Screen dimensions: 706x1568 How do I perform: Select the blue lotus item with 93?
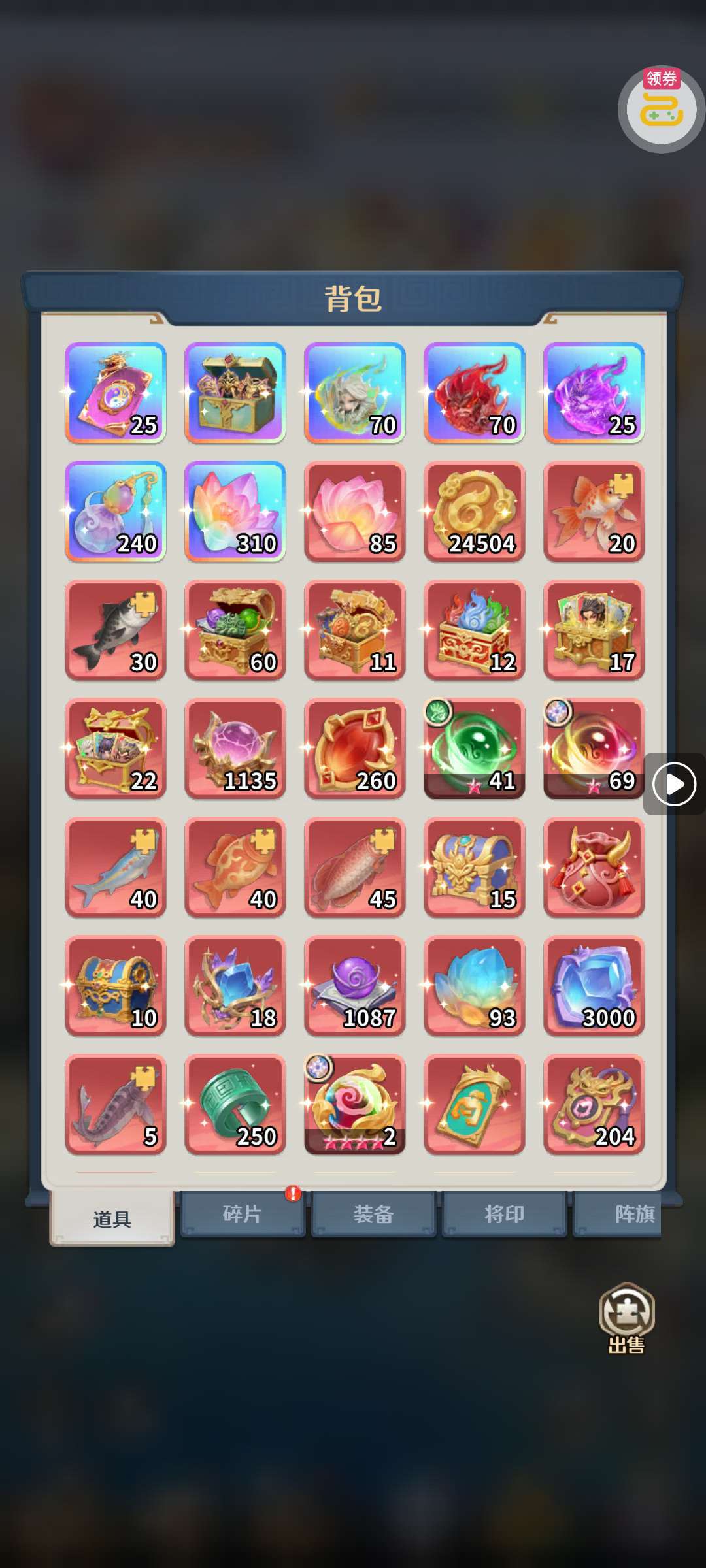tap(474, 986)
